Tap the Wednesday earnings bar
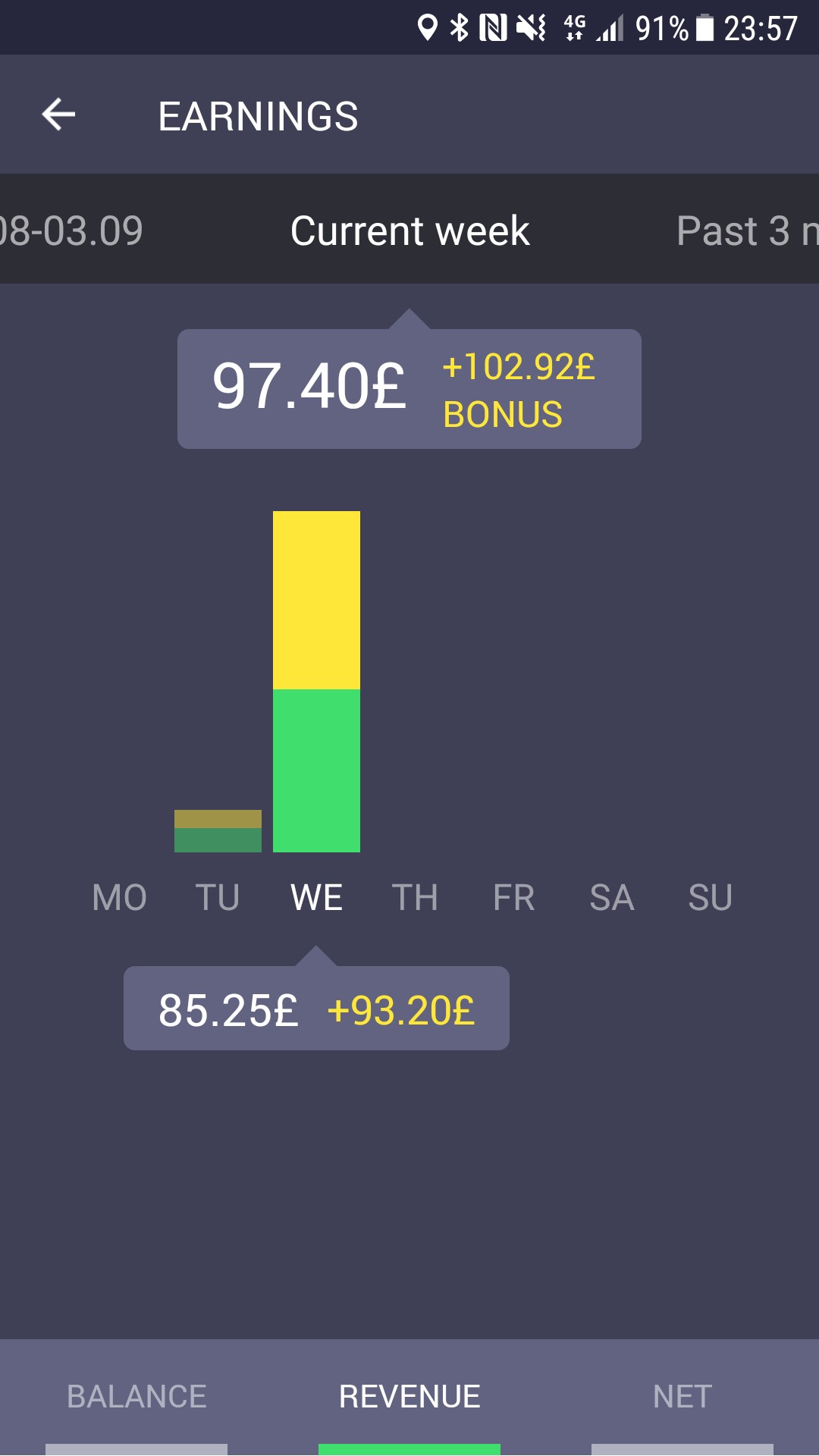This screenshot has width=819, height=1456. click(316, 682)
